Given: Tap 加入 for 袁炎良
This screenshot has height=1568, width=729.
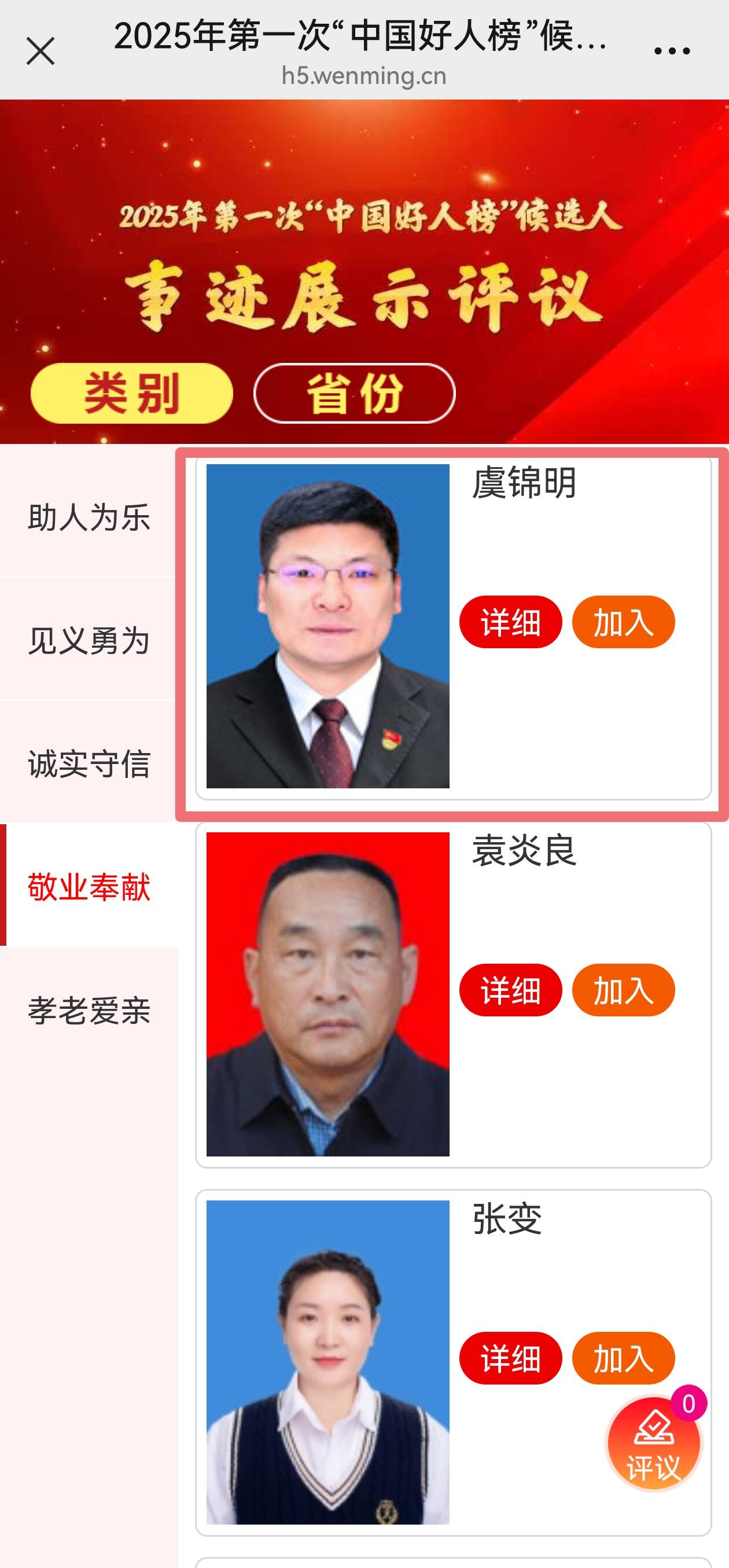Looking at the screenshot, I should (623, 990).
